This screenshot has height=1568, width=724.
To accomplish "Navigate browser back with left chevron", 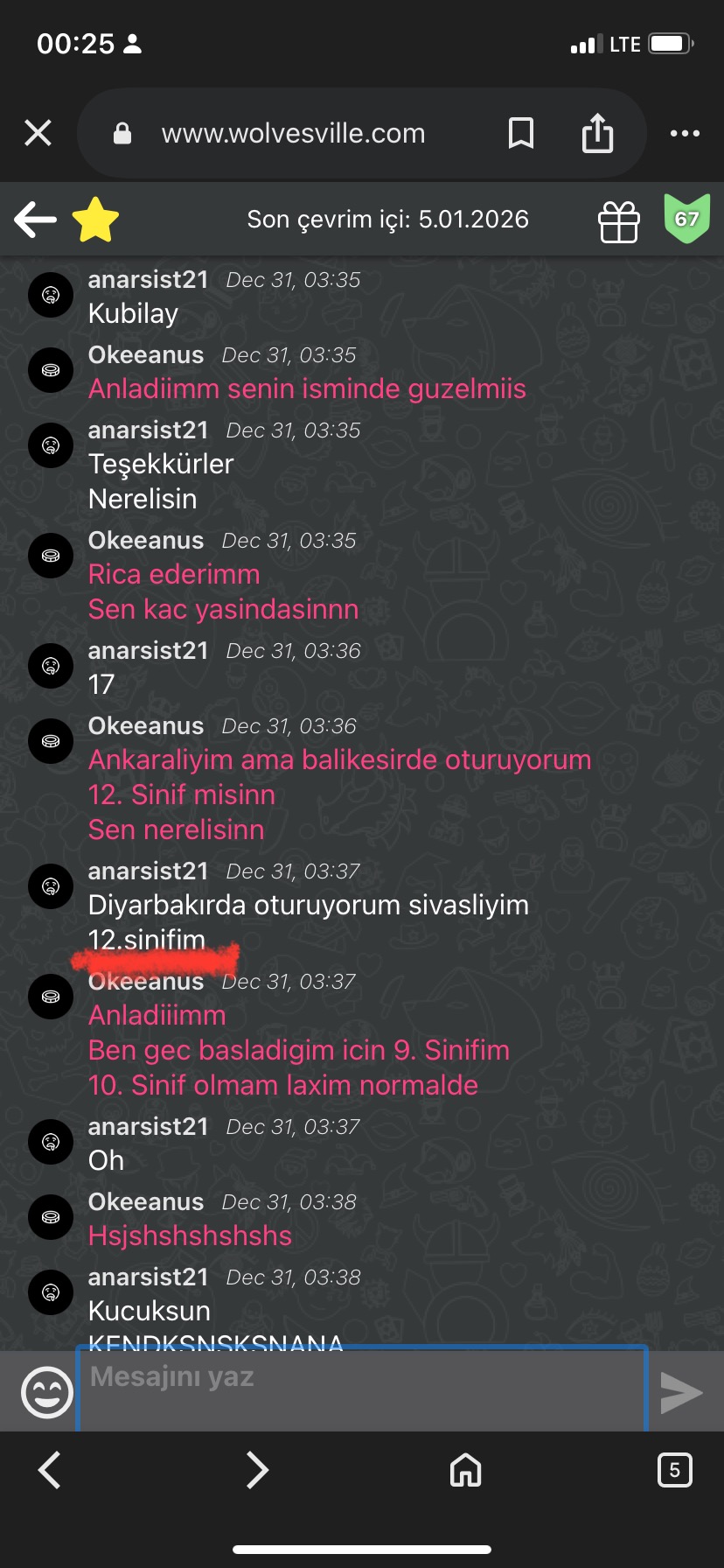I will [50, 1470].
